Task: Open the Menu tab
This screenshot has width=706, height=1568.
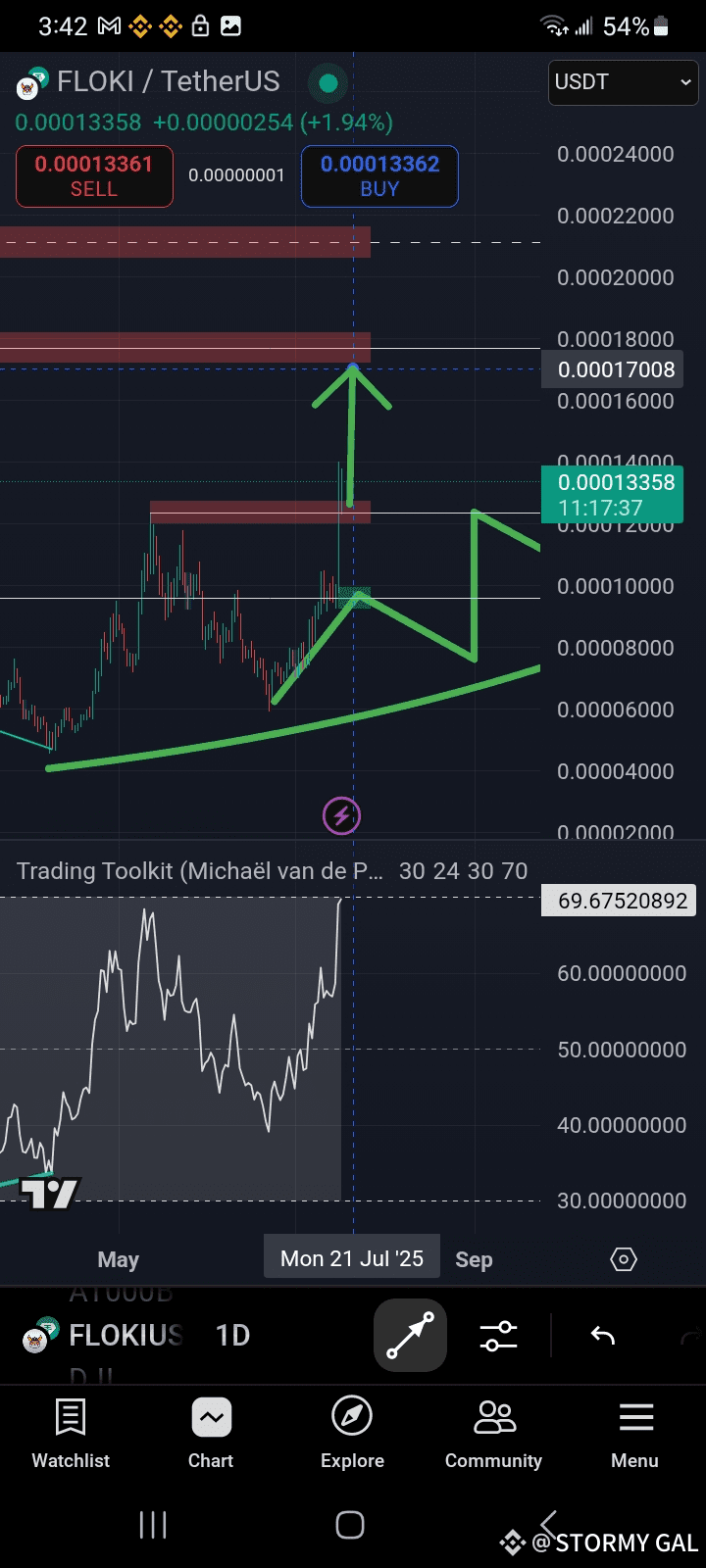Action: click(x=635, y=1434)
